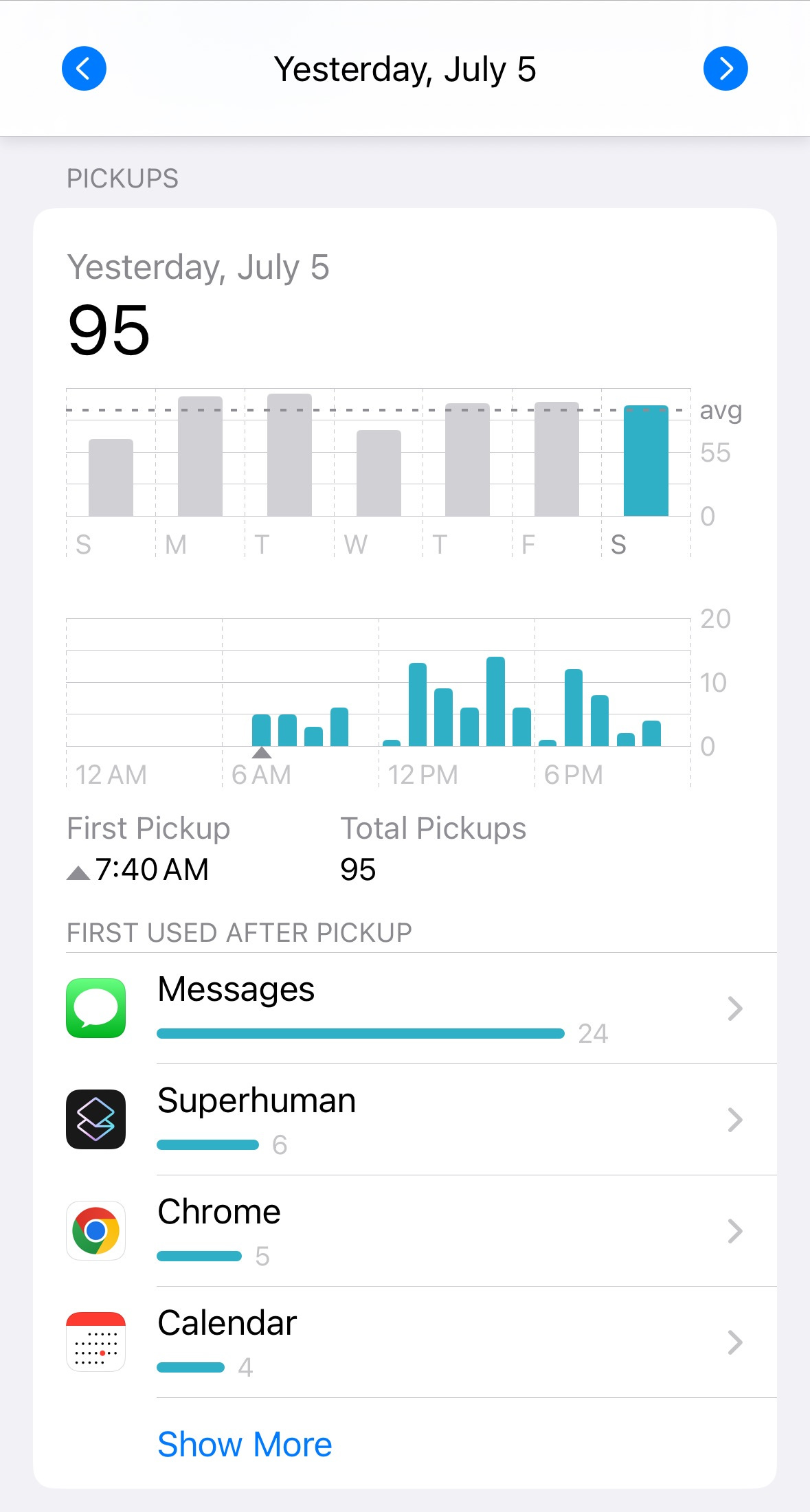Select Friday's bar in weekly chart
This screenshot has height=1512, width=810.
tap(556, 459)
